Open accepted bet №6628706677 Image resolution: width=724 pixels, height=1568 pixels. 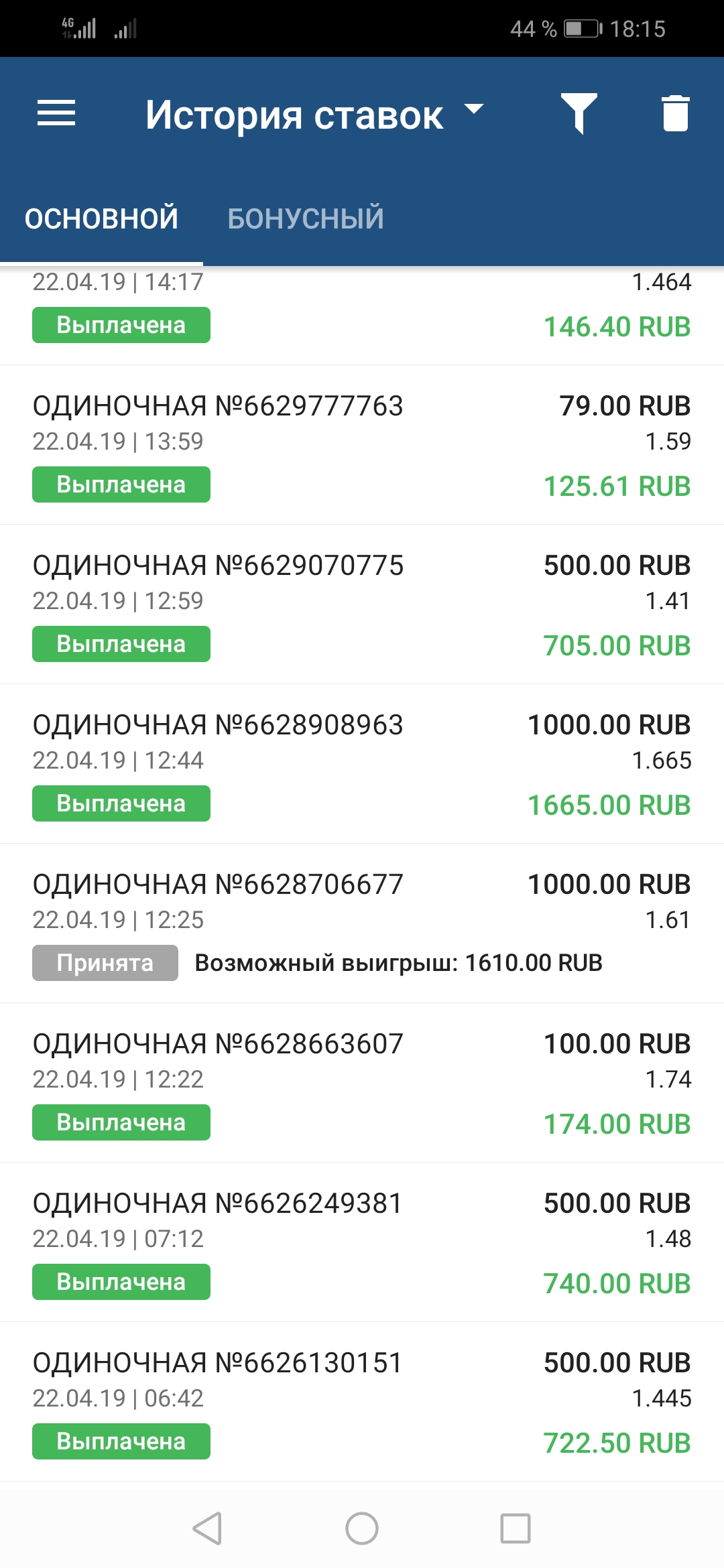[362, 923]
